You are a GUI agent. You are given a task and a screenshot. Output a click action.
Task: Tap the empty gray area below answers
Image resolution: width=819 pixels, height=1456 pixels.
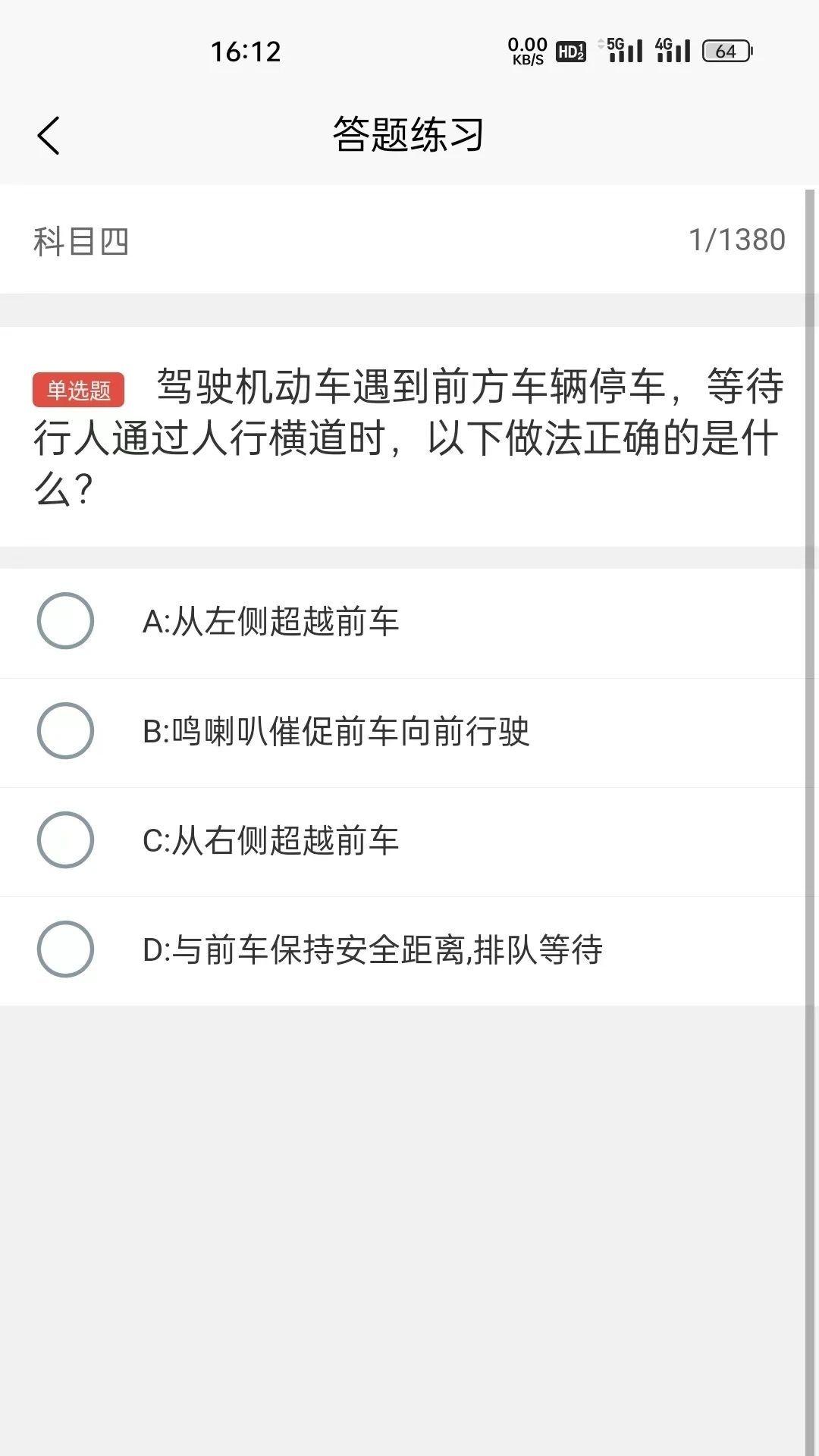409,1213
